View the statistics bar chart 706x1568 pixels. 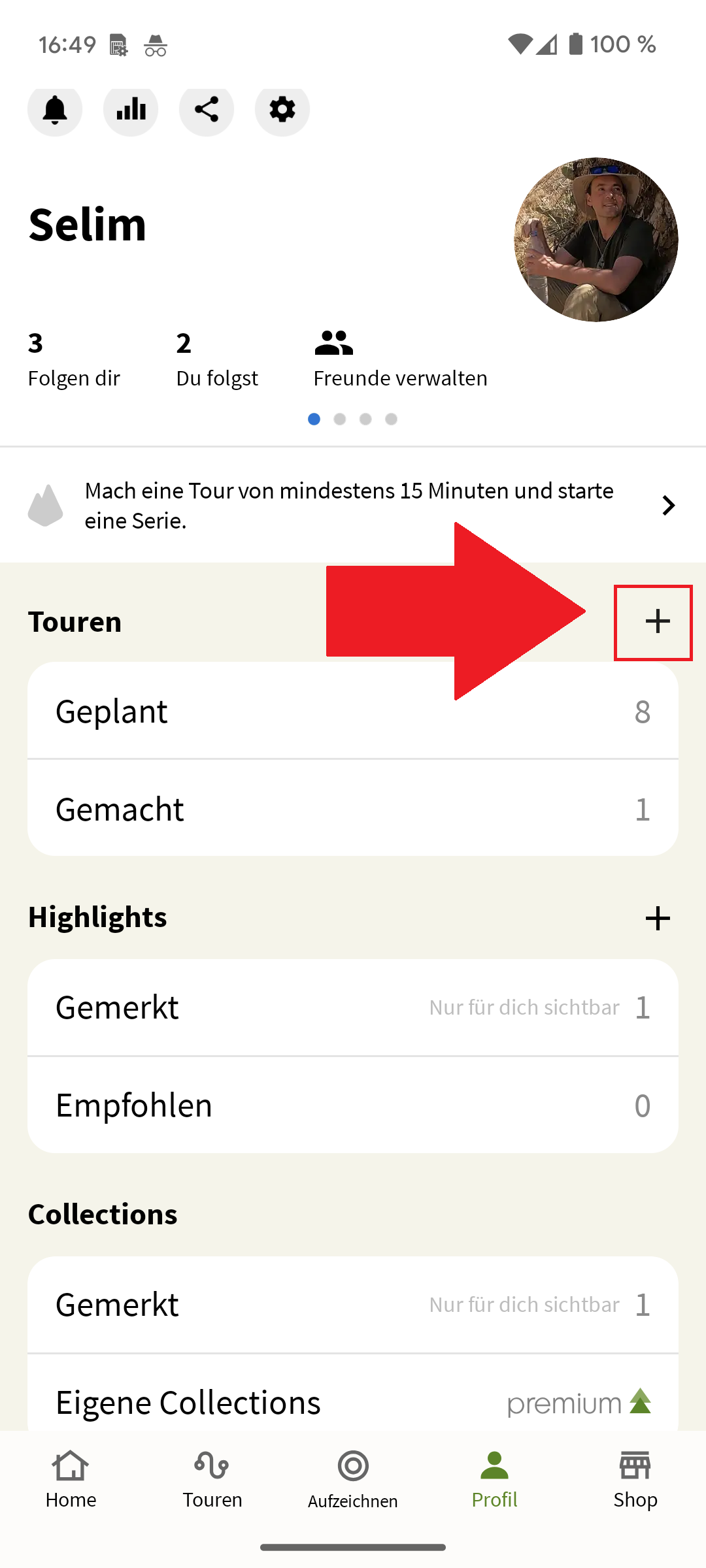click(x=131, y=110)
